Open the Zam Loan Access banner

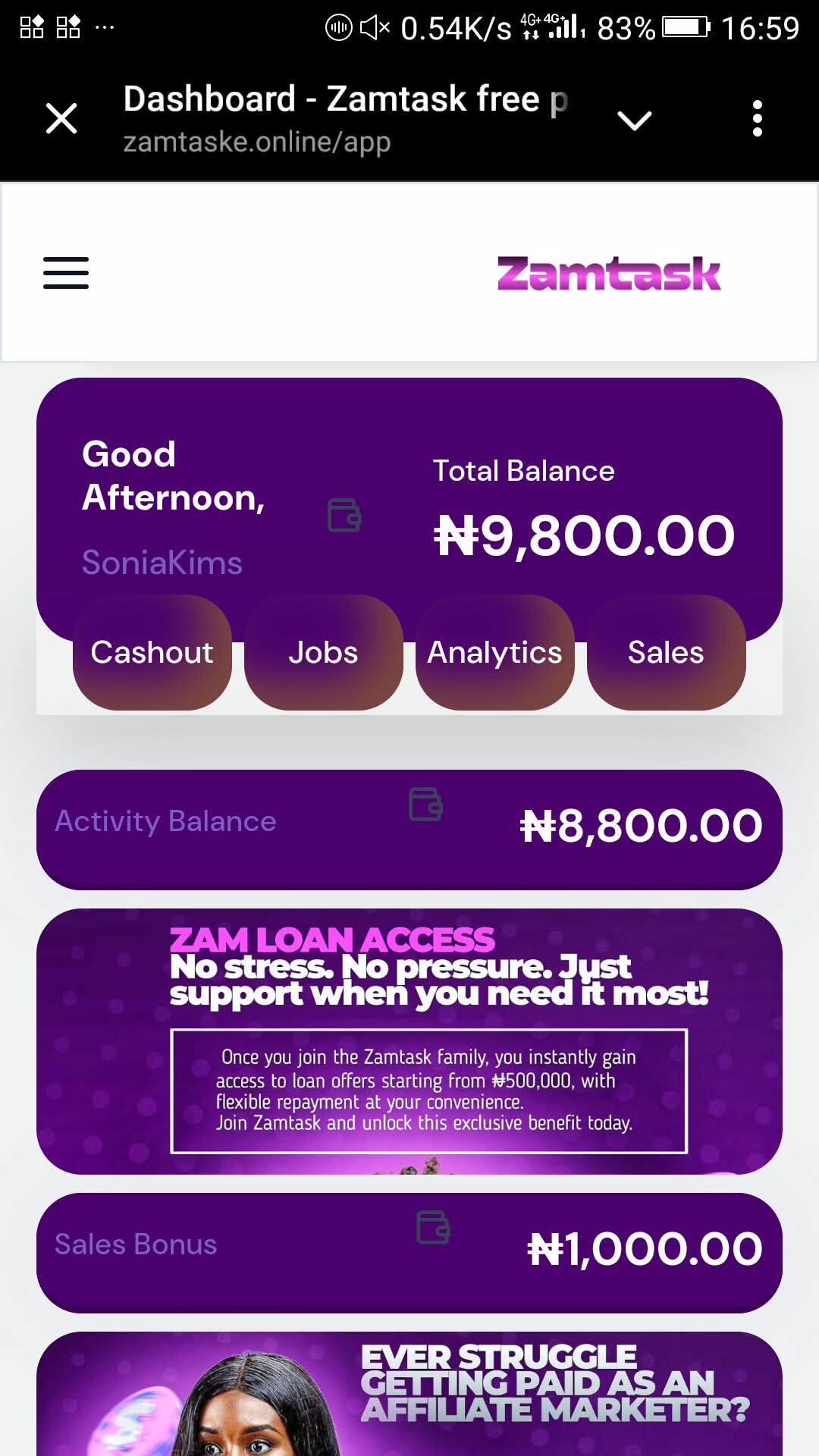[409, 1040]
